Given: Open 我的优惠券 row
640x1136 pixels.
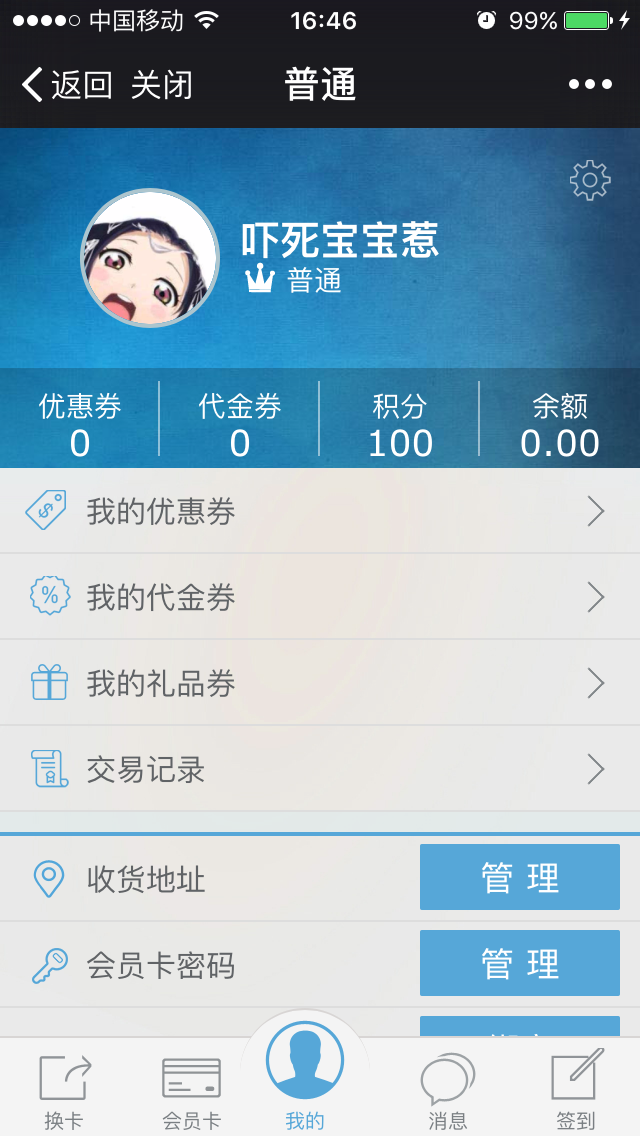Looking at the screenshot, I should coord(320,512).
